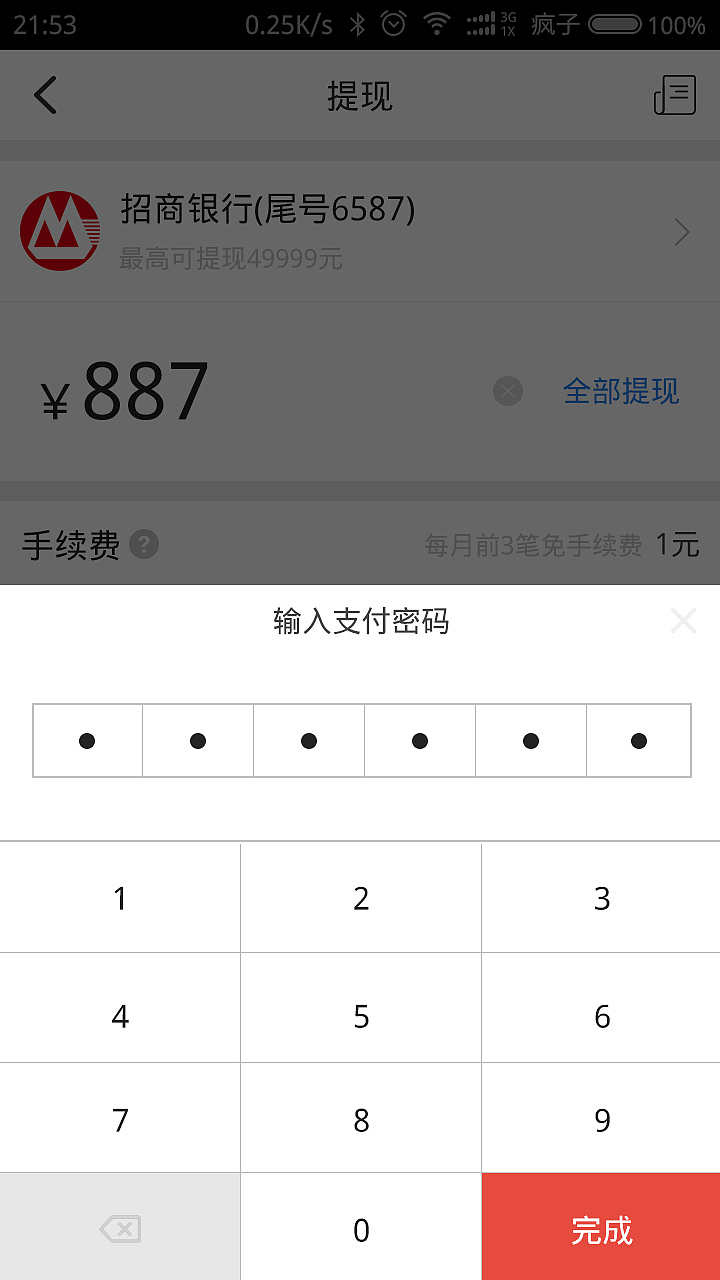Clear the amount with the circular × icon
720x1280 pixels.
point(507,391)
